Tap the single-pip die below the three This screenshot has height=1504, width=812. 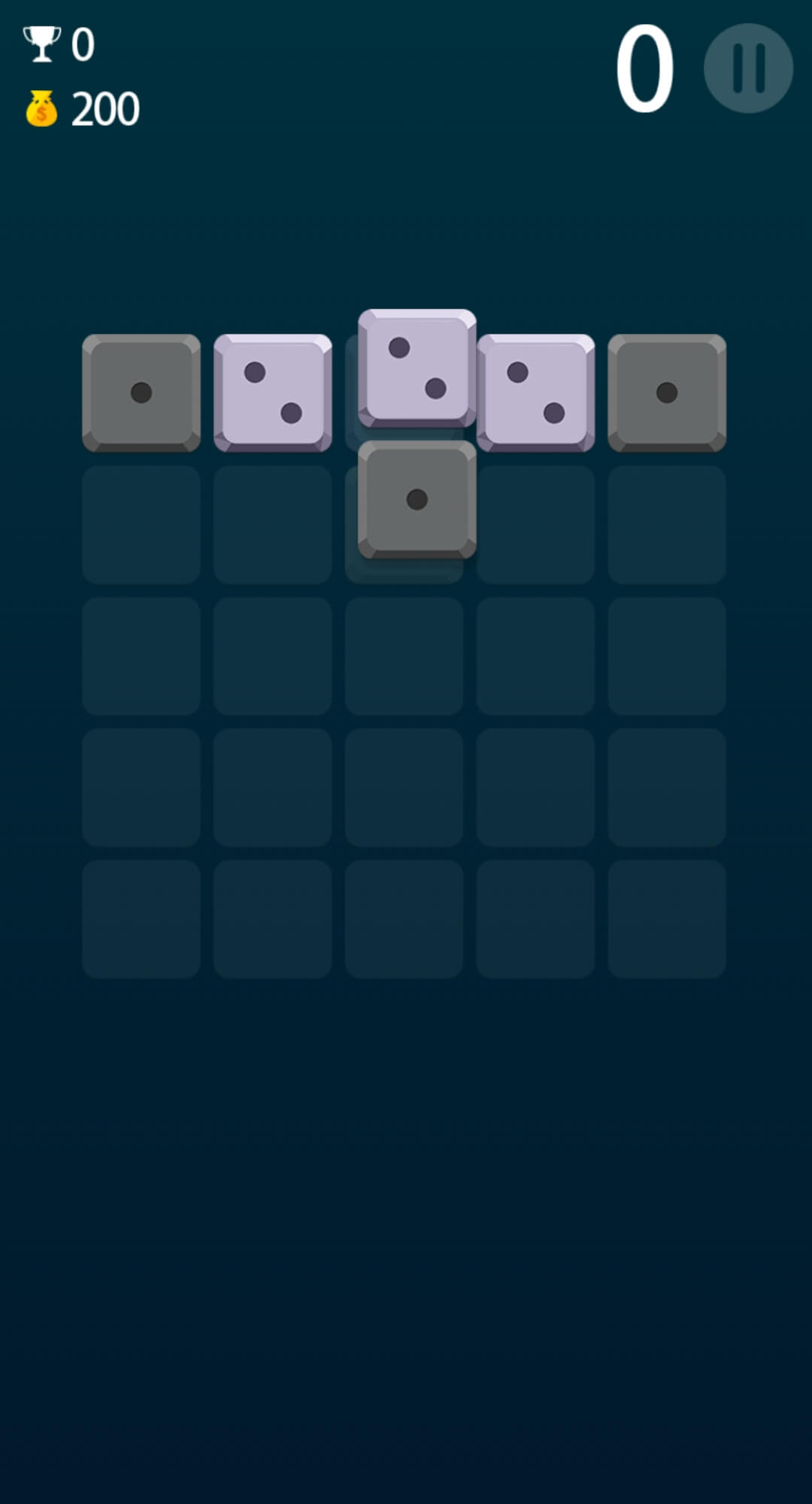click(x=416, y=500)
